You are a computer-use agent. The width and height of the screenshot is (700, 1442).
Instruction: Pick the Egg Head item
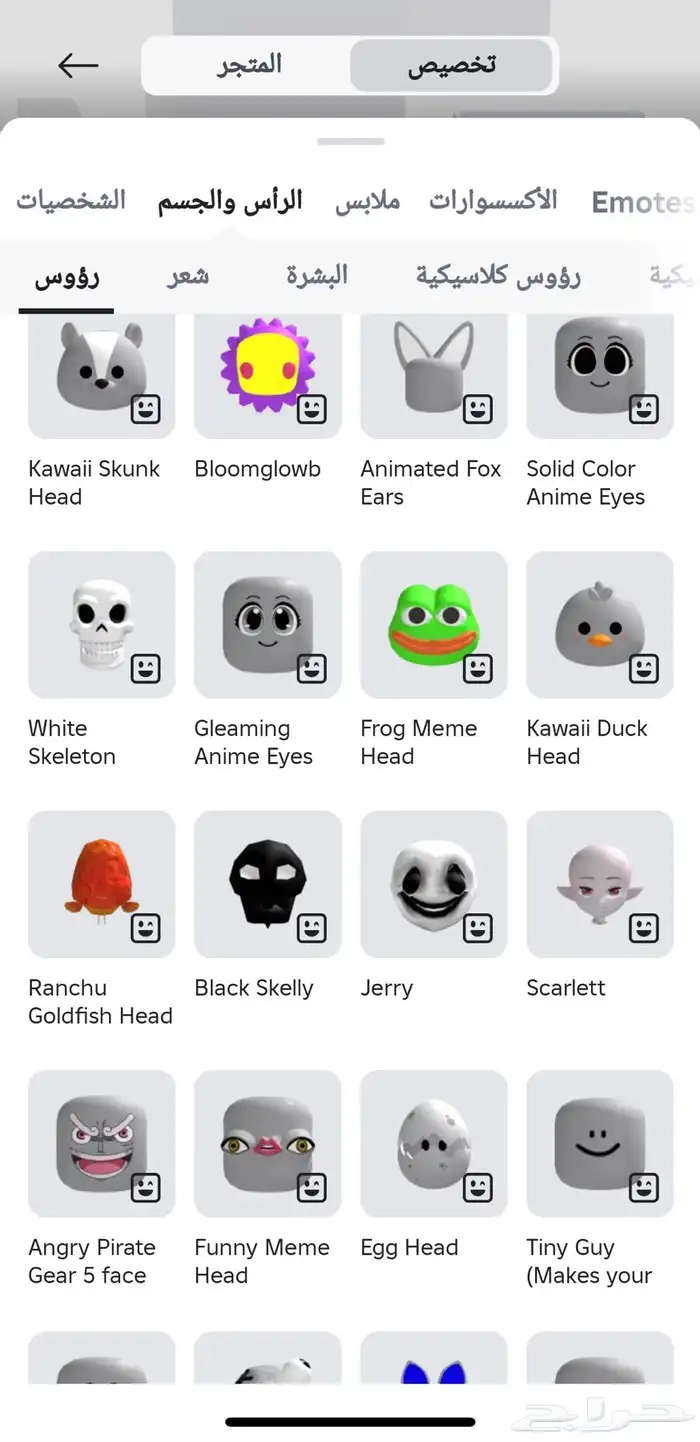[433, 1144]
